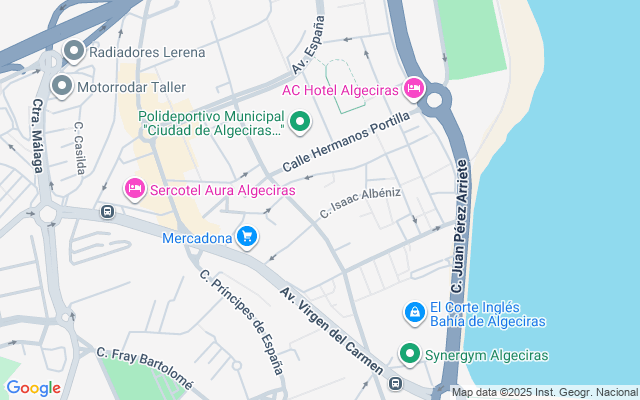640x400 pixels.
Task: Select the Mercadona shopping pin
Action: [247, 237]
